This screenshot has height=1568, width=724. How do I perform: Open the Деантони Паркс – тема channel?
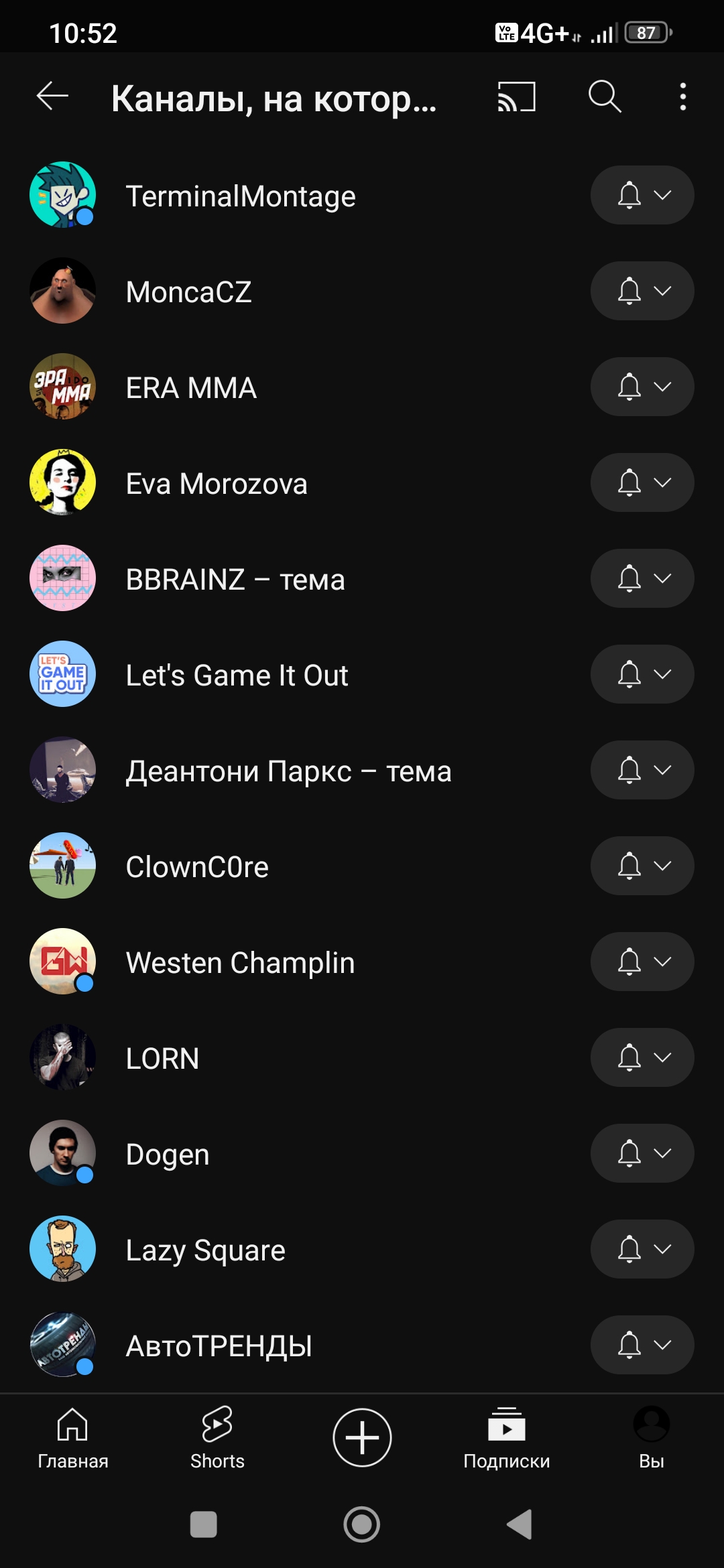pos(288,771)
